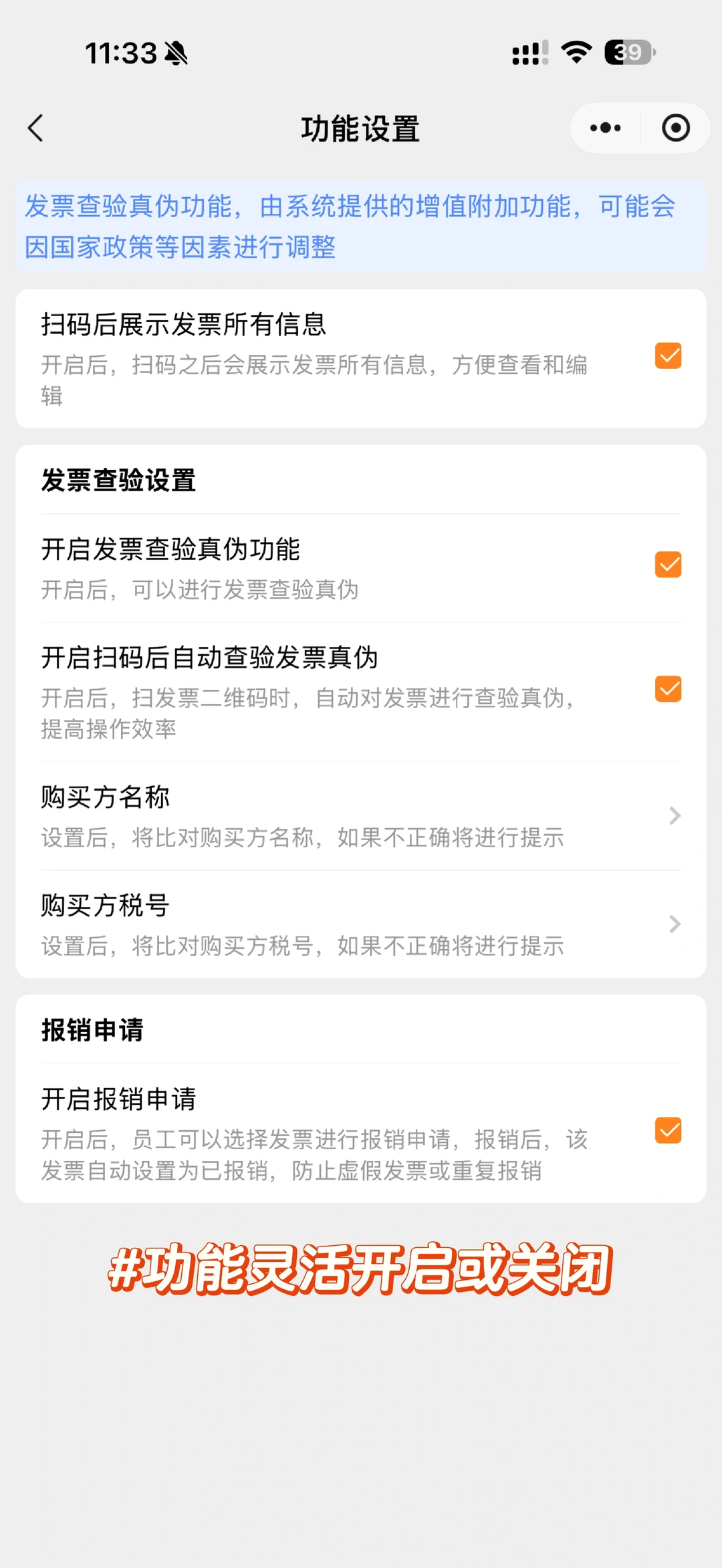Image resolution: width=722 pixels, height=1568 pixels.
Task: Click the 发票查验设置 section header
Action: pos(118,480)
